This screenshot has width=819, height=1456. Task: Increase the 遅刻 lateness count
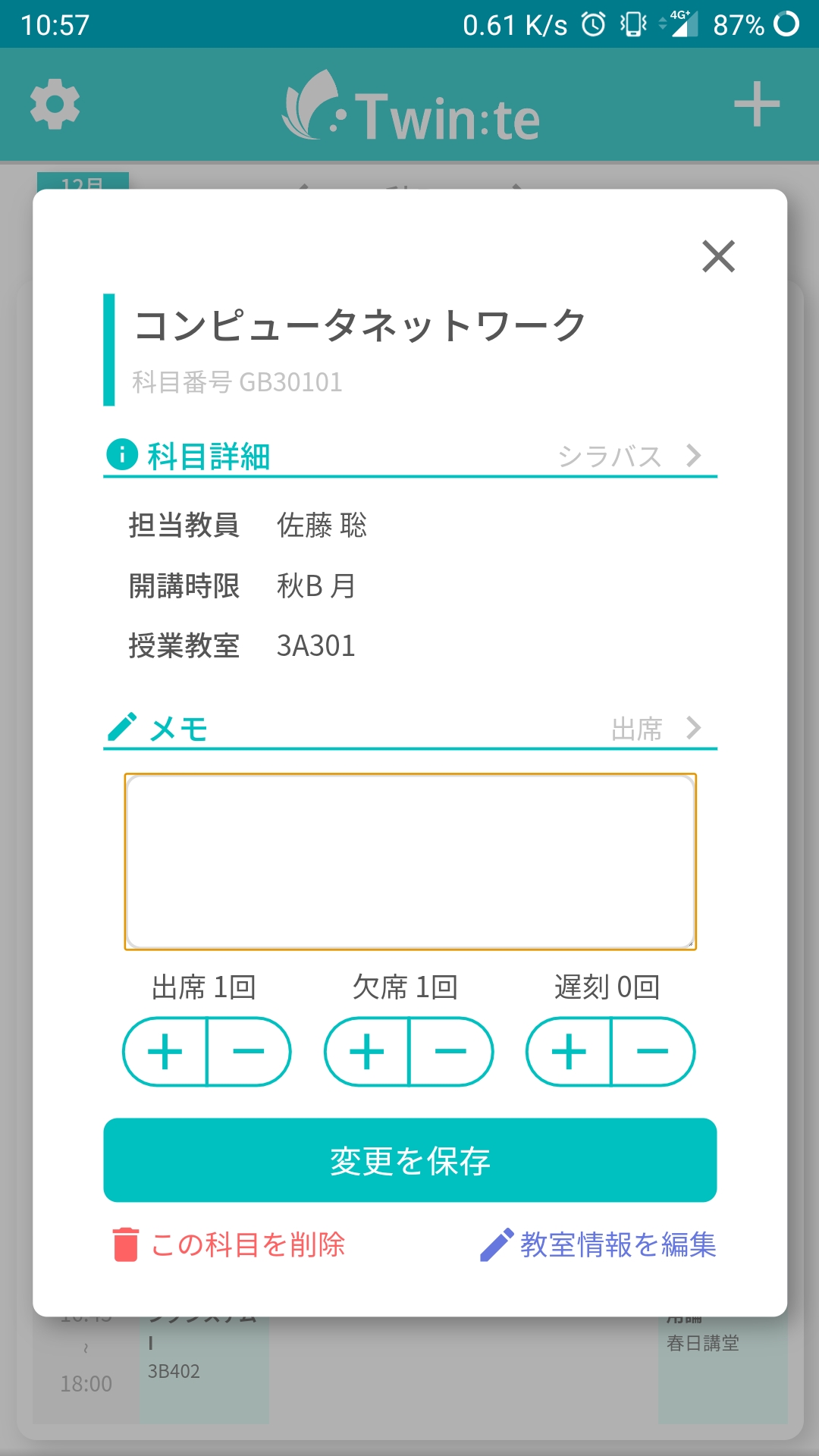(x=570, y=1053)
